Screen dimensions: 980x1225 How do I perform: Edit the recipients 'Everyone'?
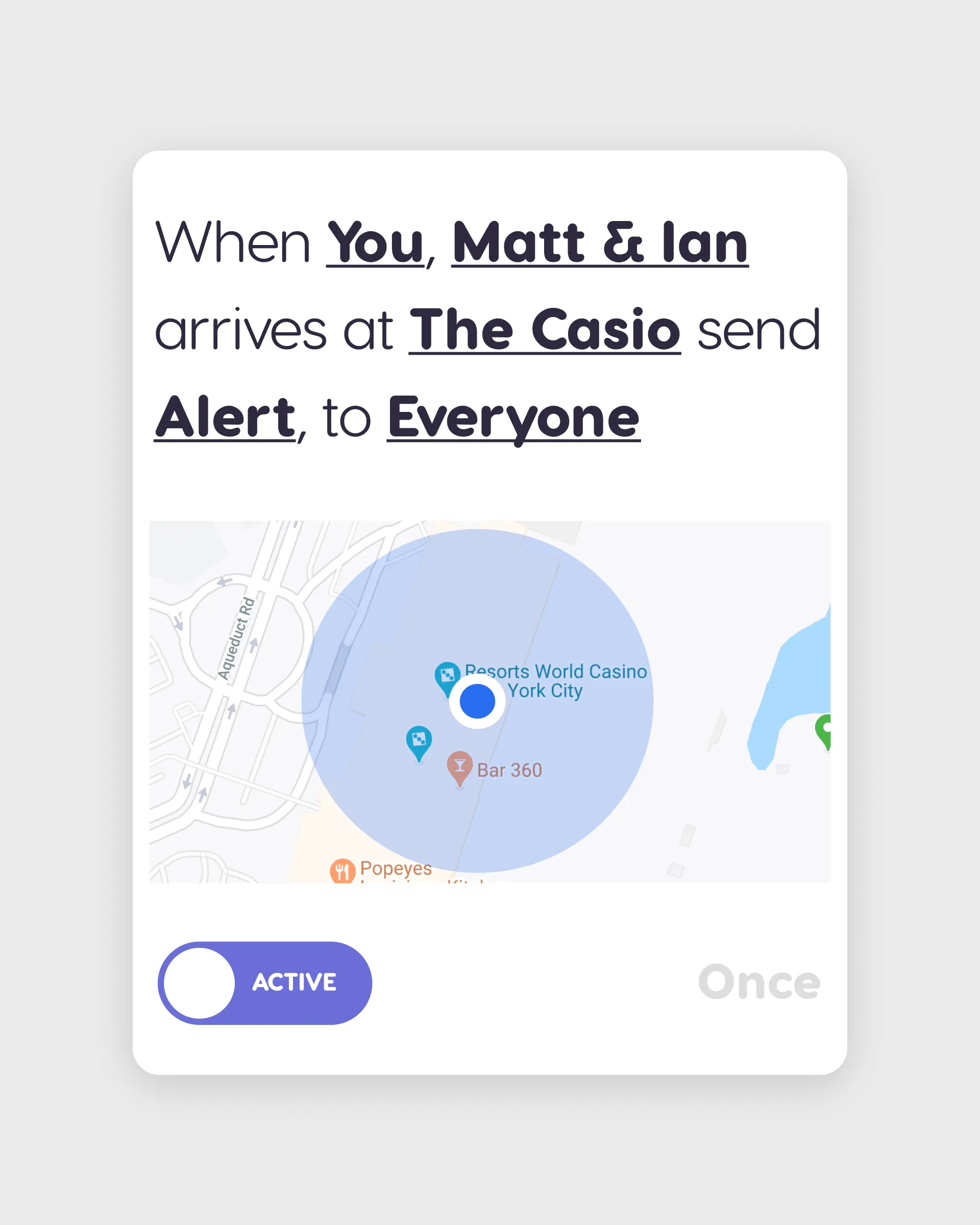coord(513,418)
